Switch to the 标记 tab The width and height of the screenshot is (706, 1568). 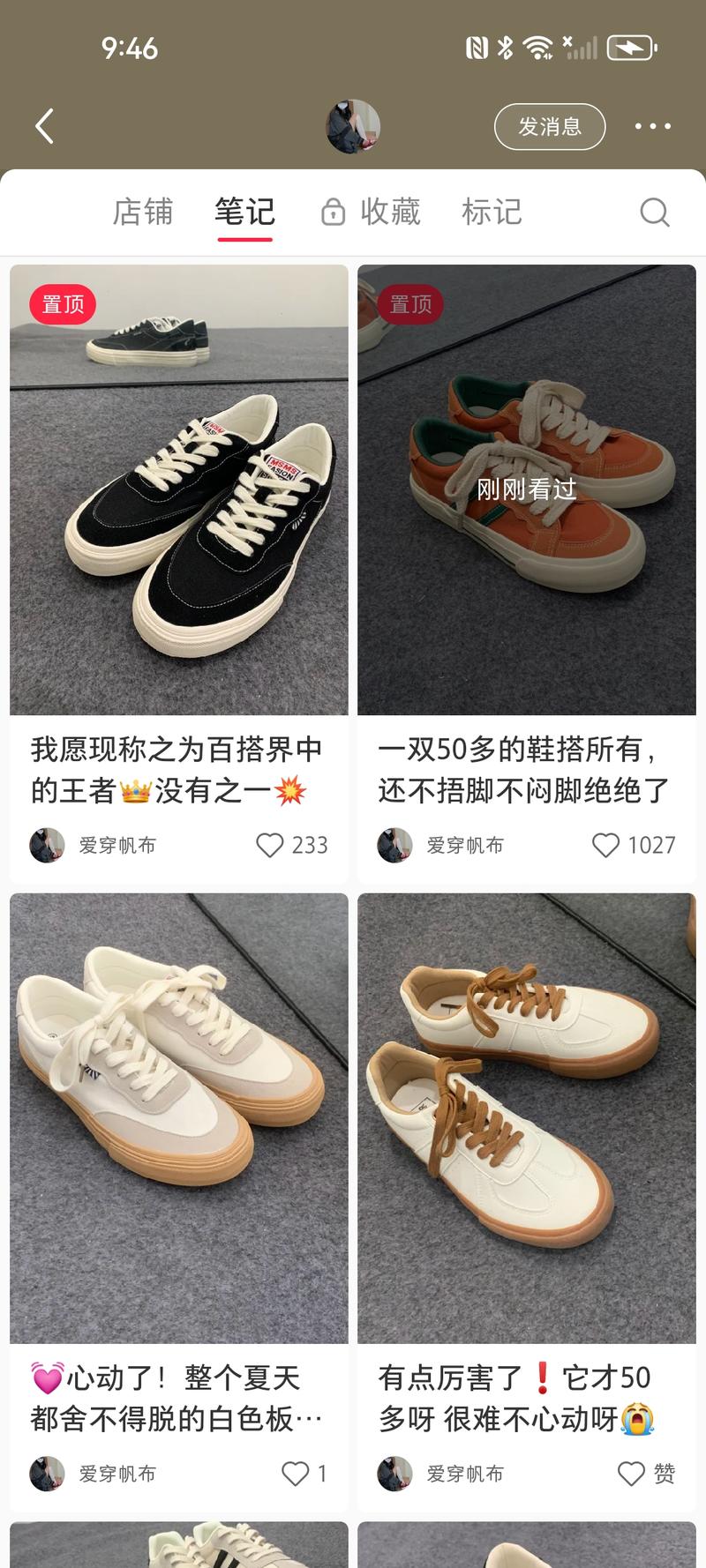[492, 212]
